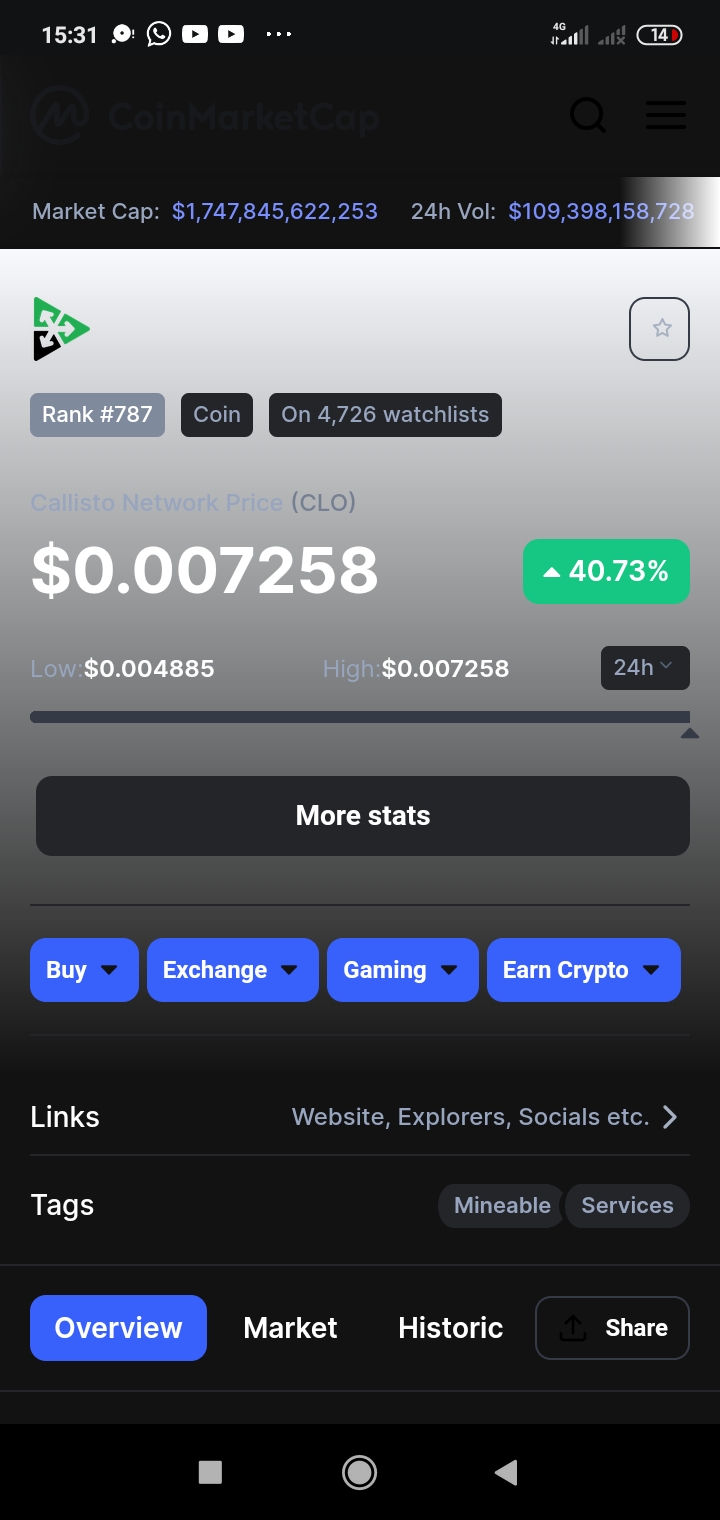
Task: Open the search magnifier icon
Action: click(x=588, y=116)
